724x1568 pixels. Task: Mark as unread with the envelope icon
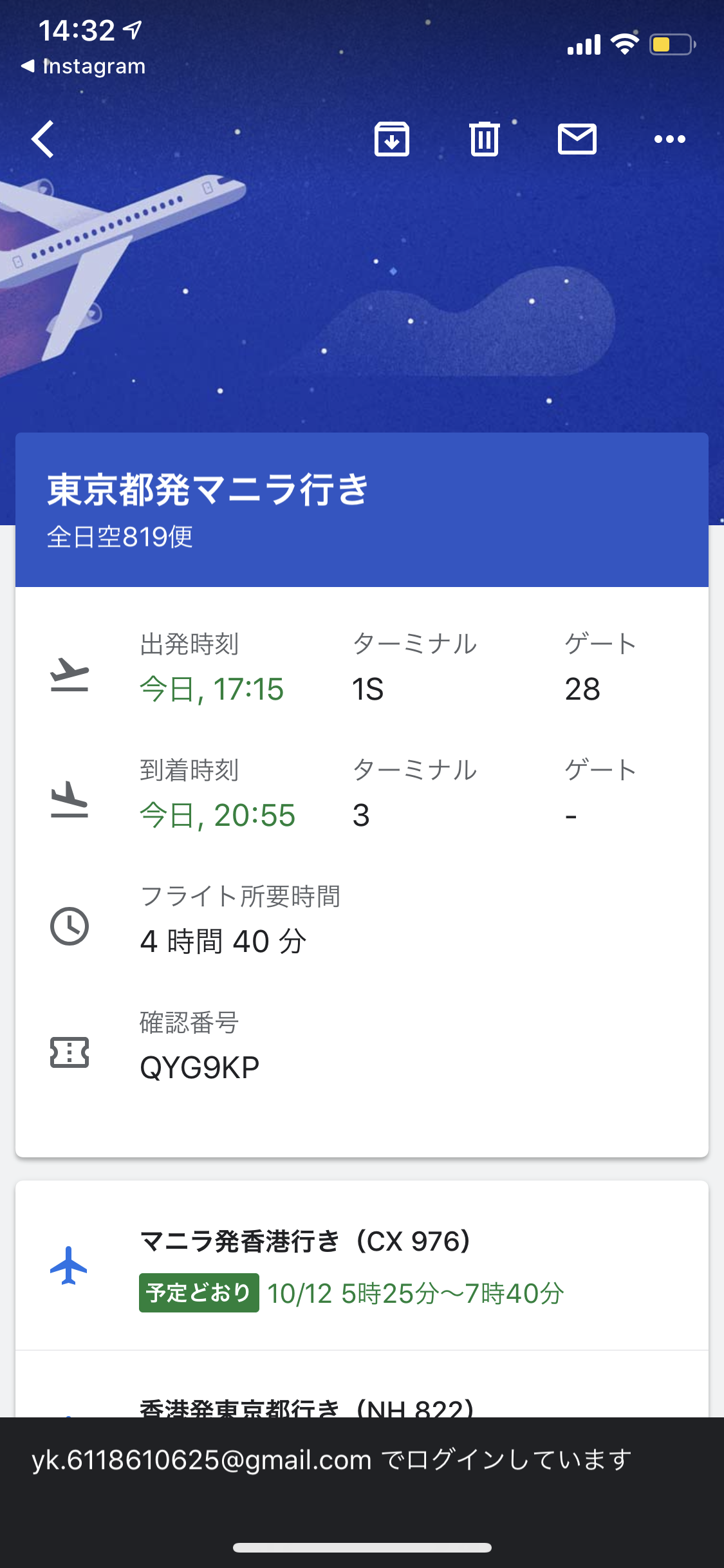pos(577,139)
